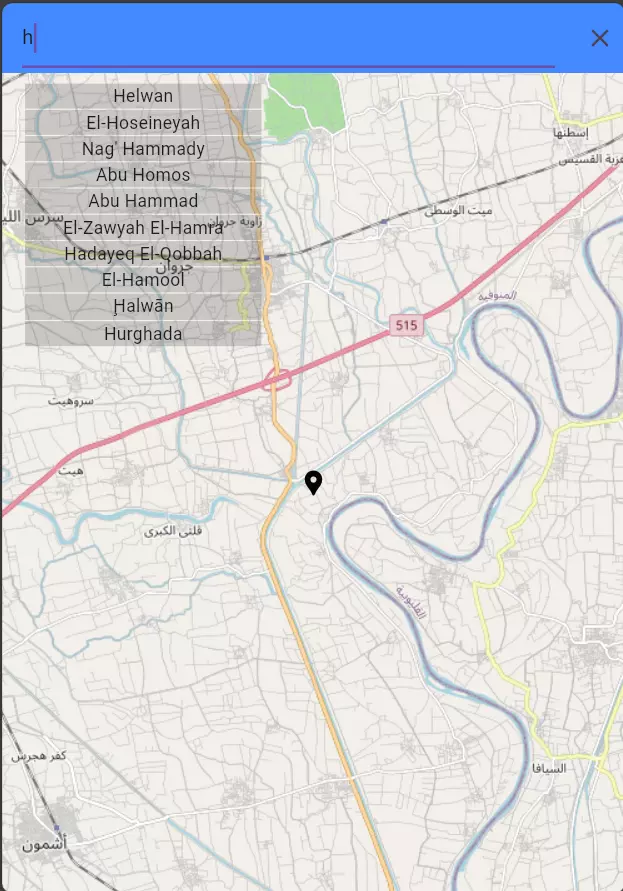
Task: Select Hadayeq El-Qobbah
Action: [143, 253]
